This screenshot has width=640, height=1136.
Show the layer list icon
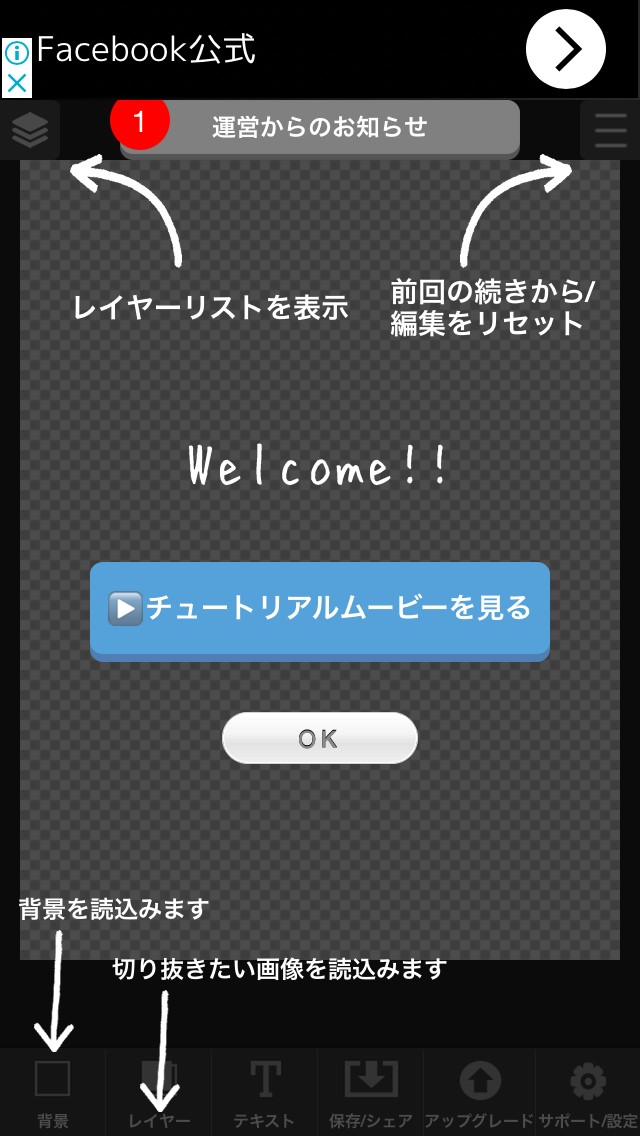31,131
